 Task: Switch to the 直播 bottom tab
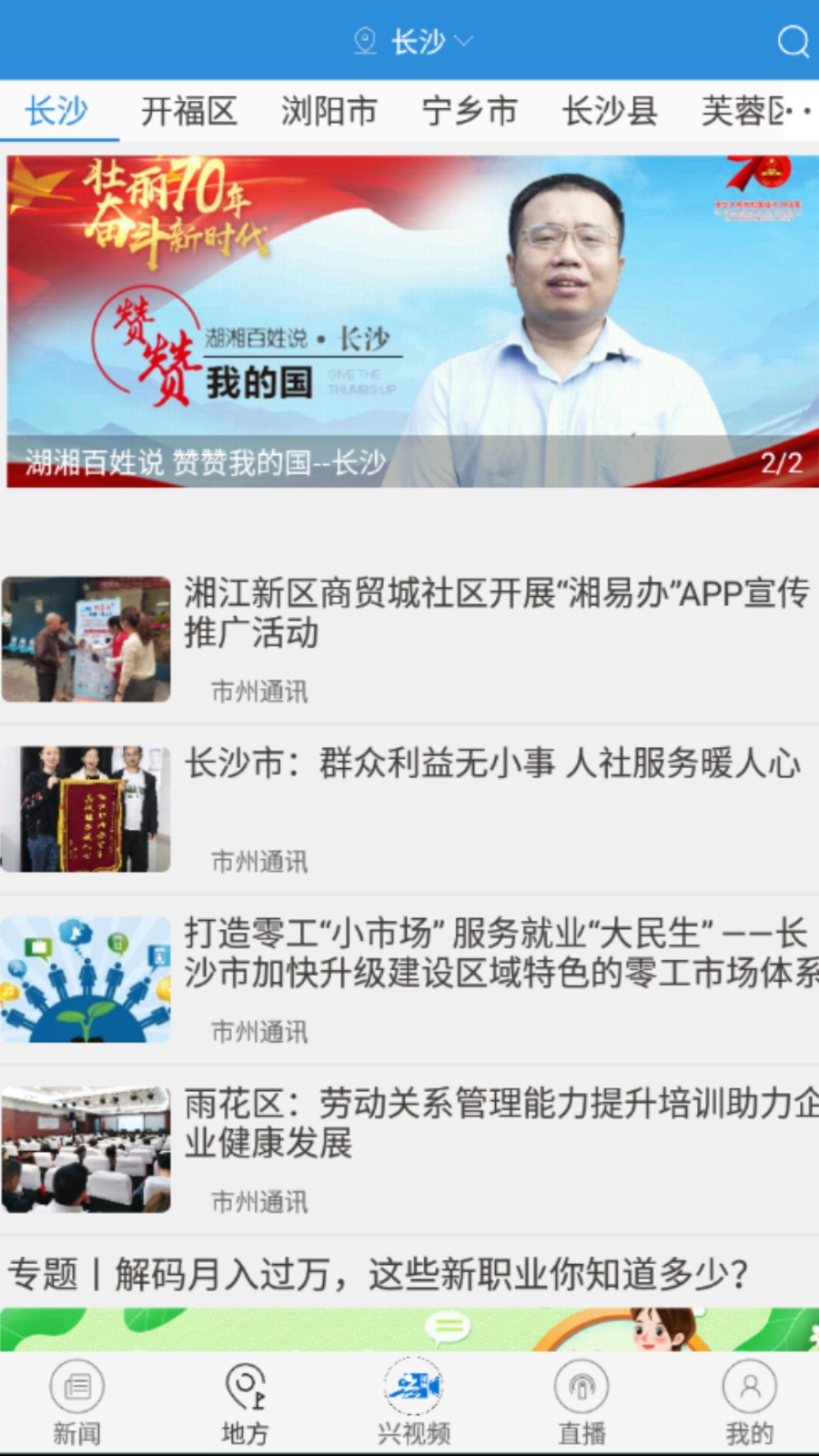[581, 1403]
